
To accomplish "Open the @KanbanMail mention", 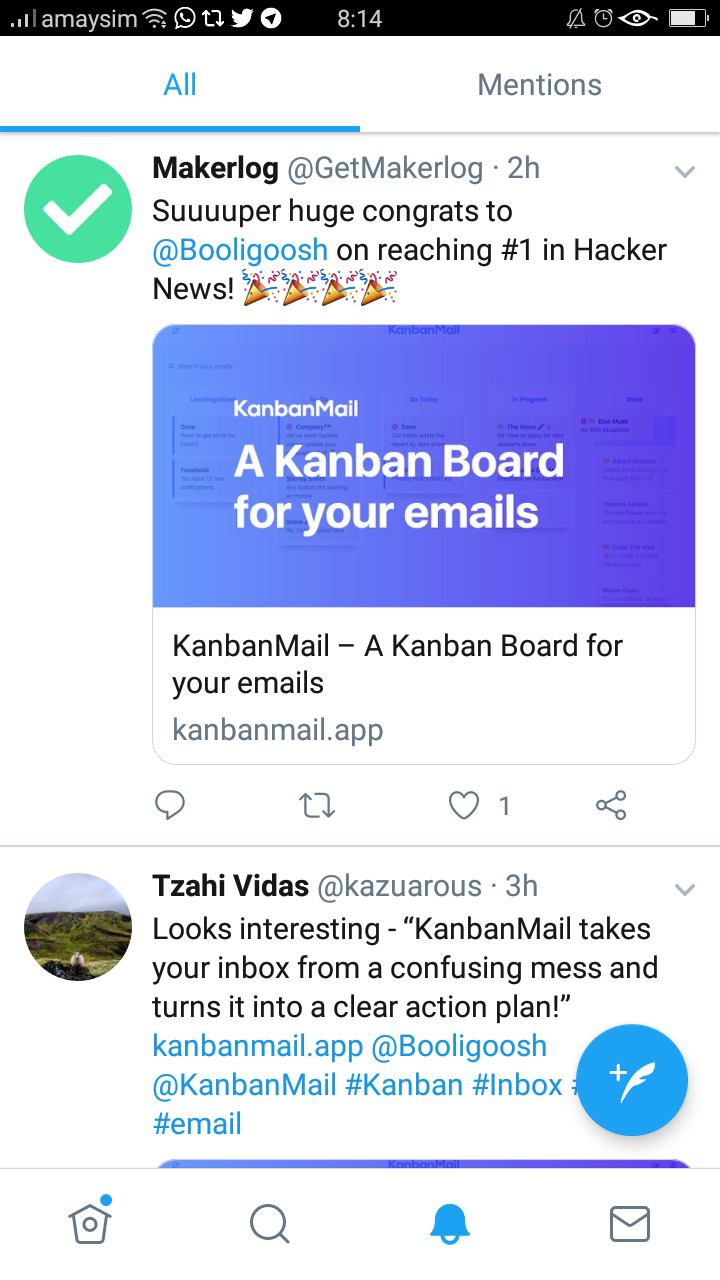I will click(x=244, y=1085).
